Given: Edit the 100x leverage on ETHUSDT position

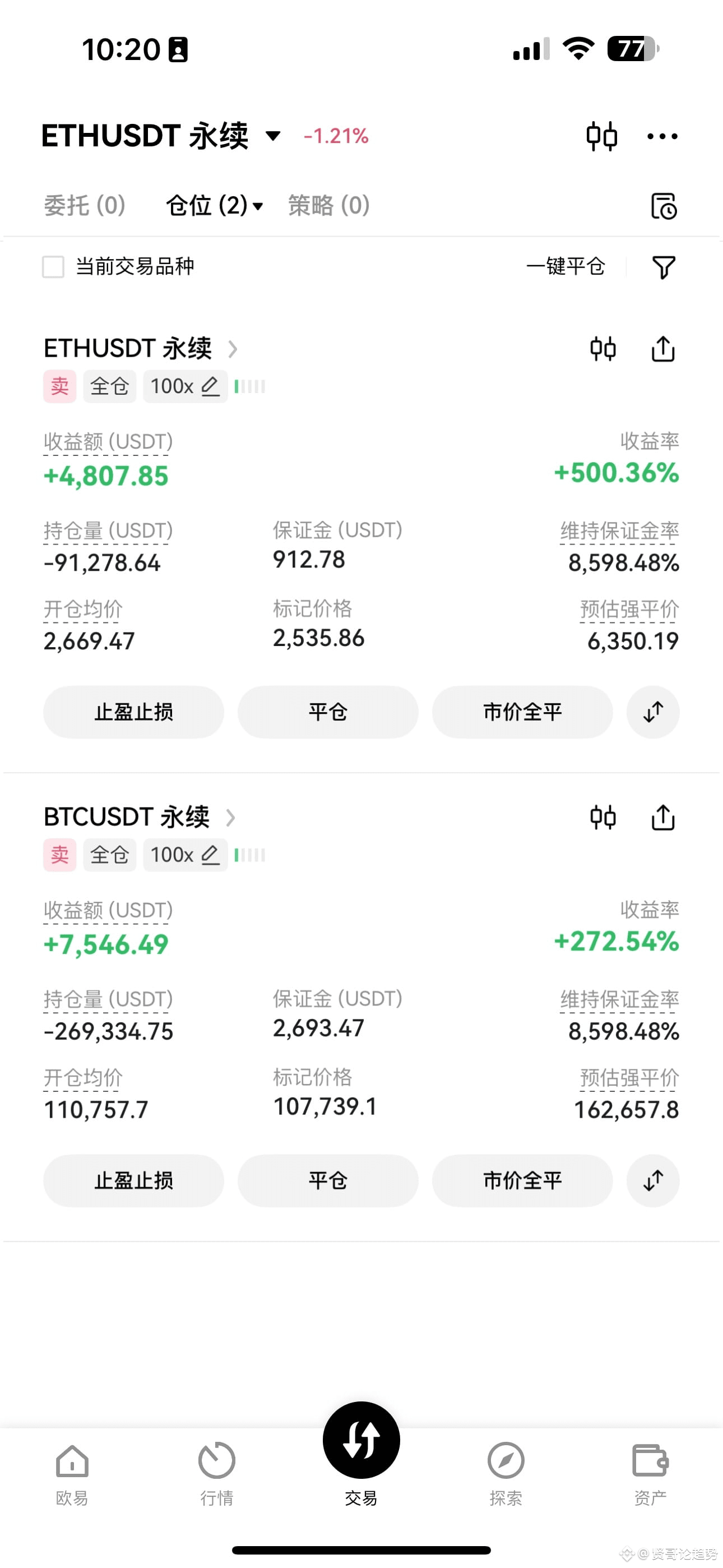Looking at the screenshot, I should [185, 386].
